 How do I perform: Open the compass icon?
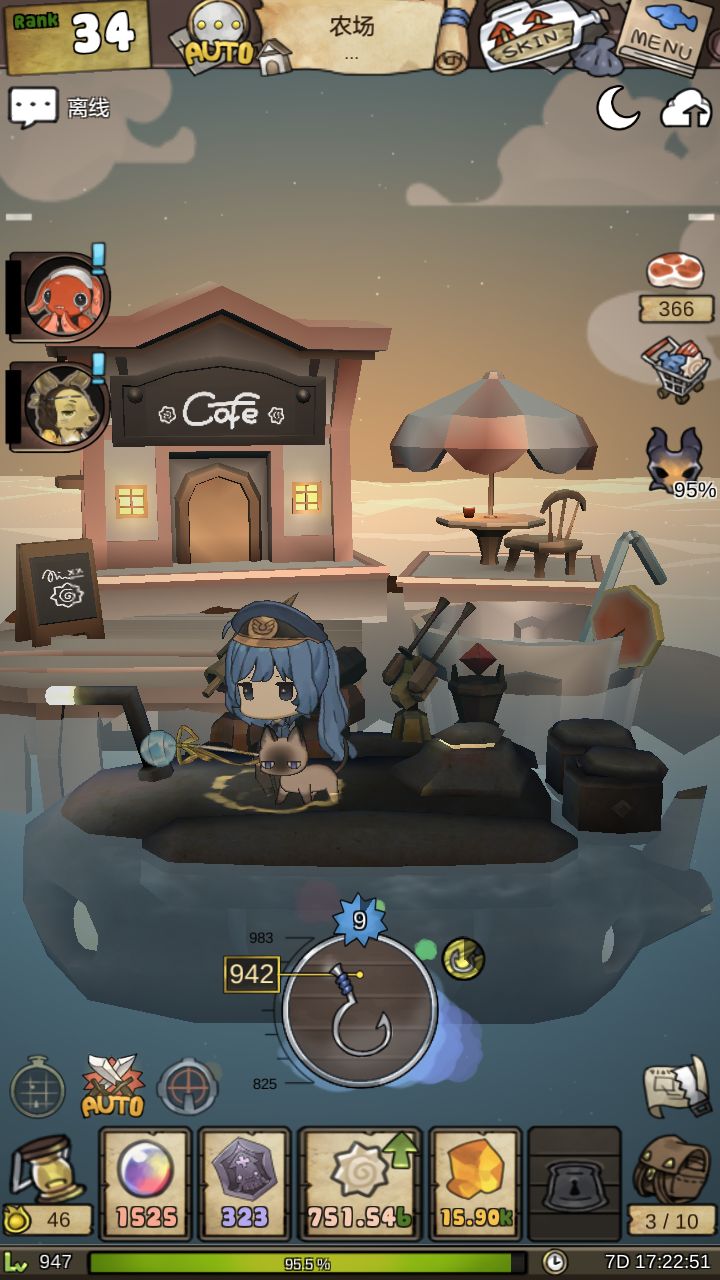38,1087
